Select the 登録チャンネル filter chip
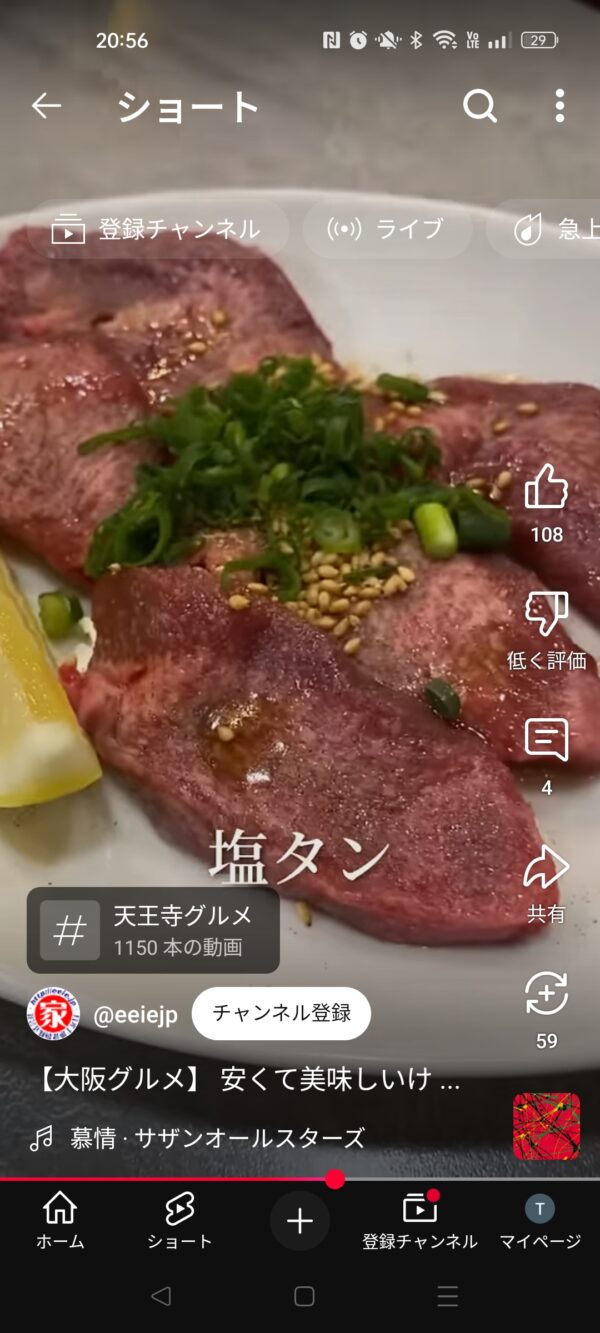Screen dimensions: 600x1333 (157, 229)
